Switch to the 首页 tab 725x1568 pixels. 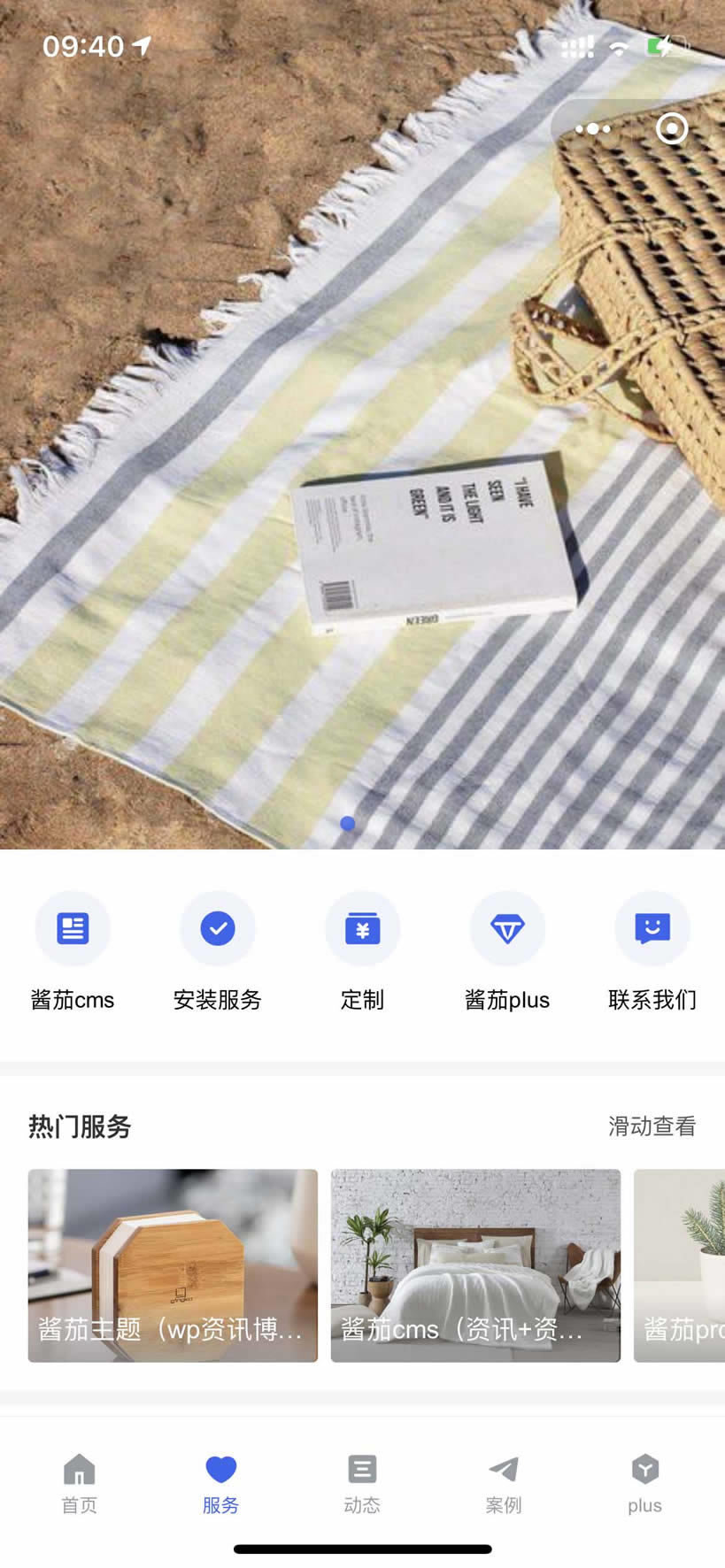(x=79, y=1483)
